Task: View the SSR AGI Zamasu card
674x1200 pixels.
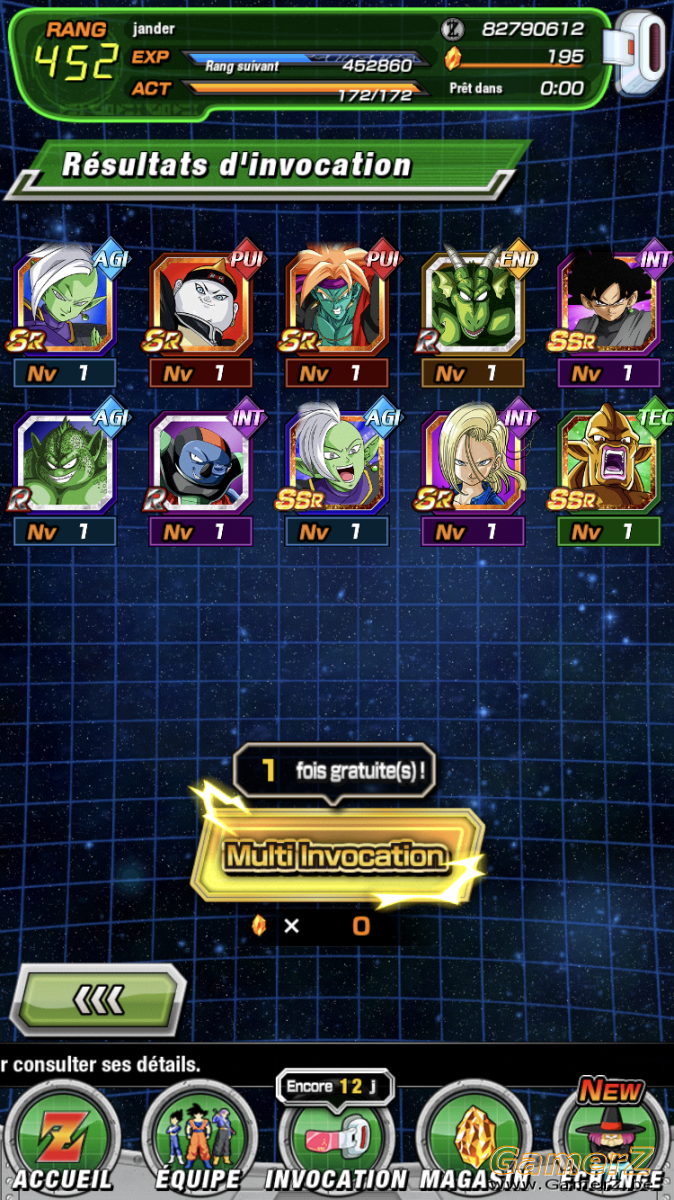Action: pos(337,462)
